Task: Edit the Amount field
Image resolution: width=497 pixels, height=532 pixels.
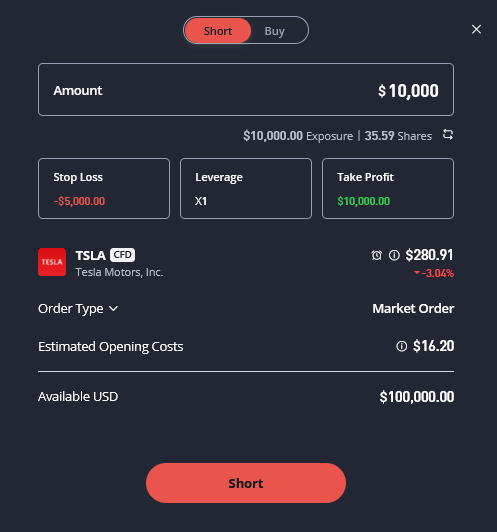Action: [x=246, y=90]
